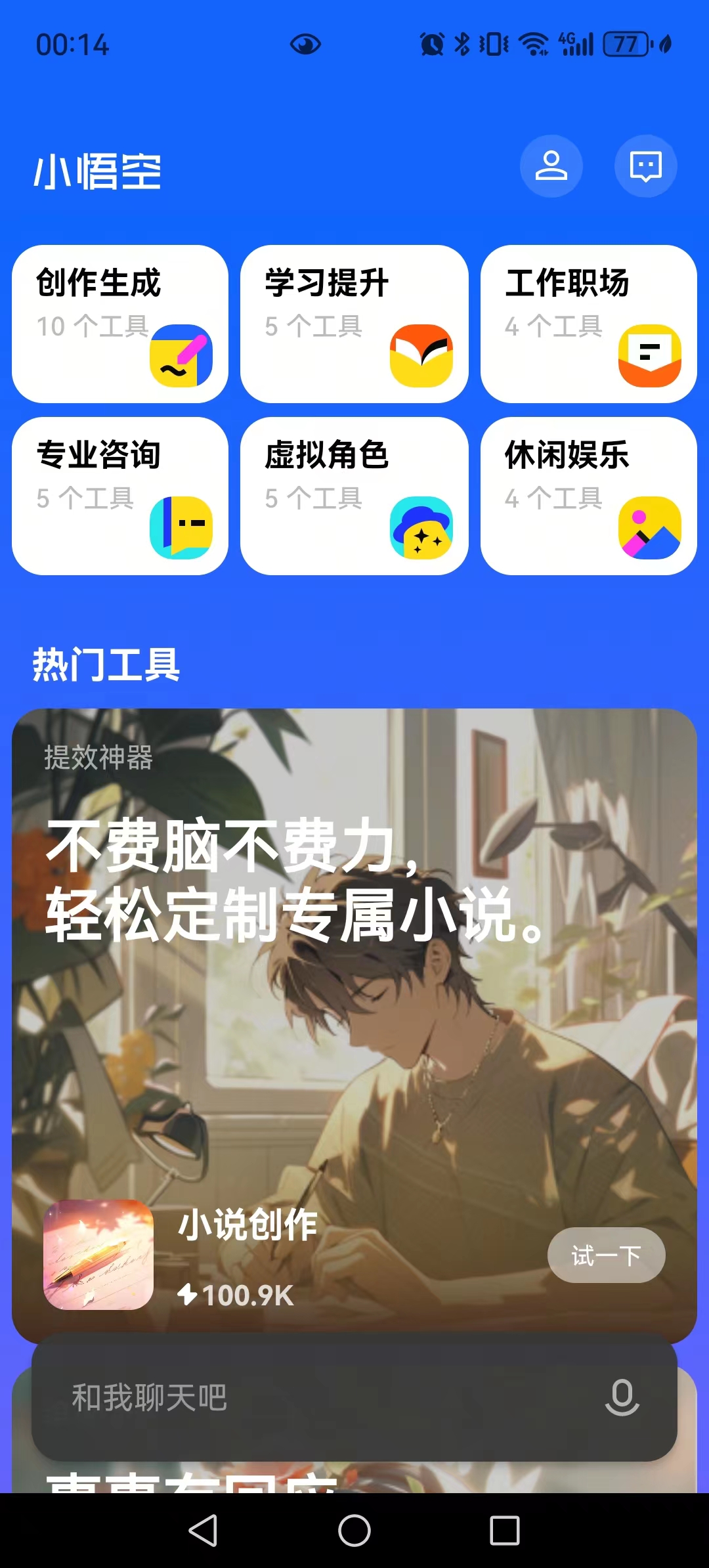Tap the 试一下 button for 小说创作
Viewport: 709px width, 1568px height.
tap(606, 1255)
